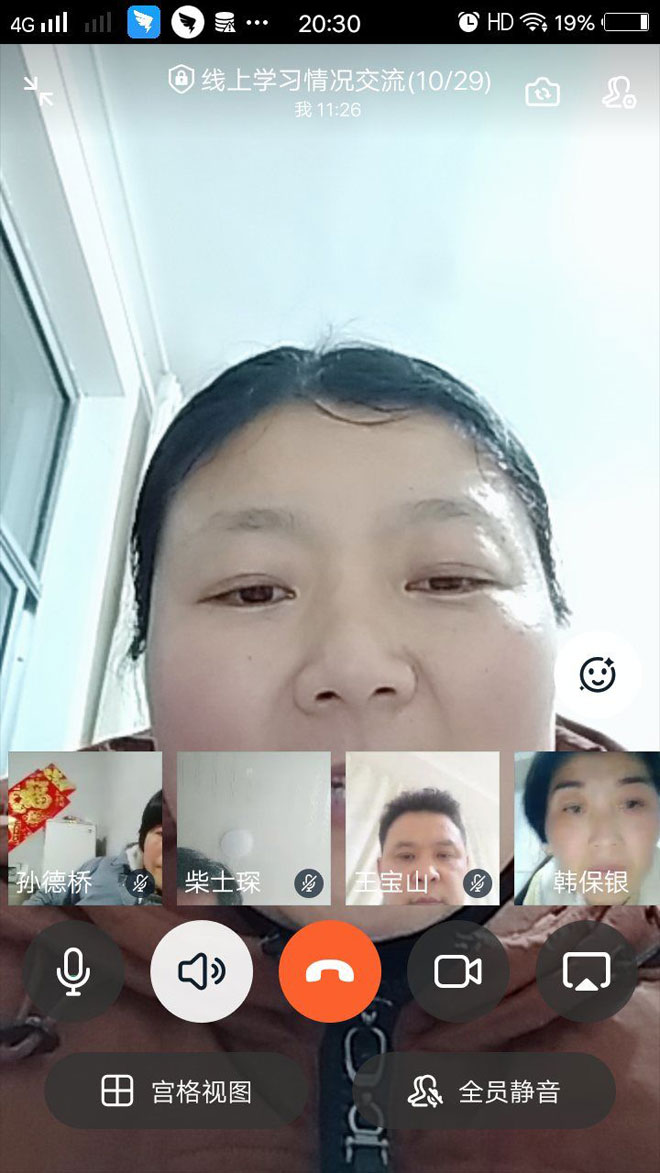The height and width of the screenshot is (1173, 660).
Task: Select 韩保银's video tile
Action: point(587,828)
